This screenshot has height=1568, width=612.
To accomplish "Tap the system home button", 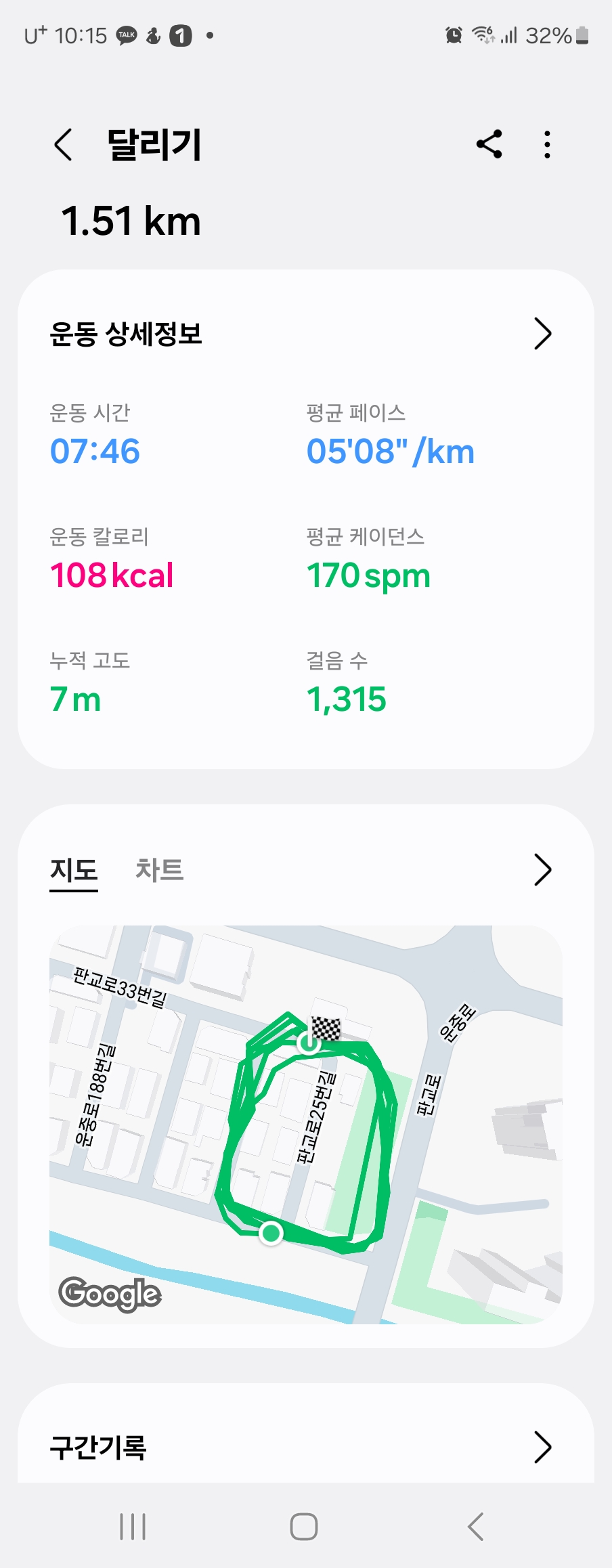I will [304, 1527].
